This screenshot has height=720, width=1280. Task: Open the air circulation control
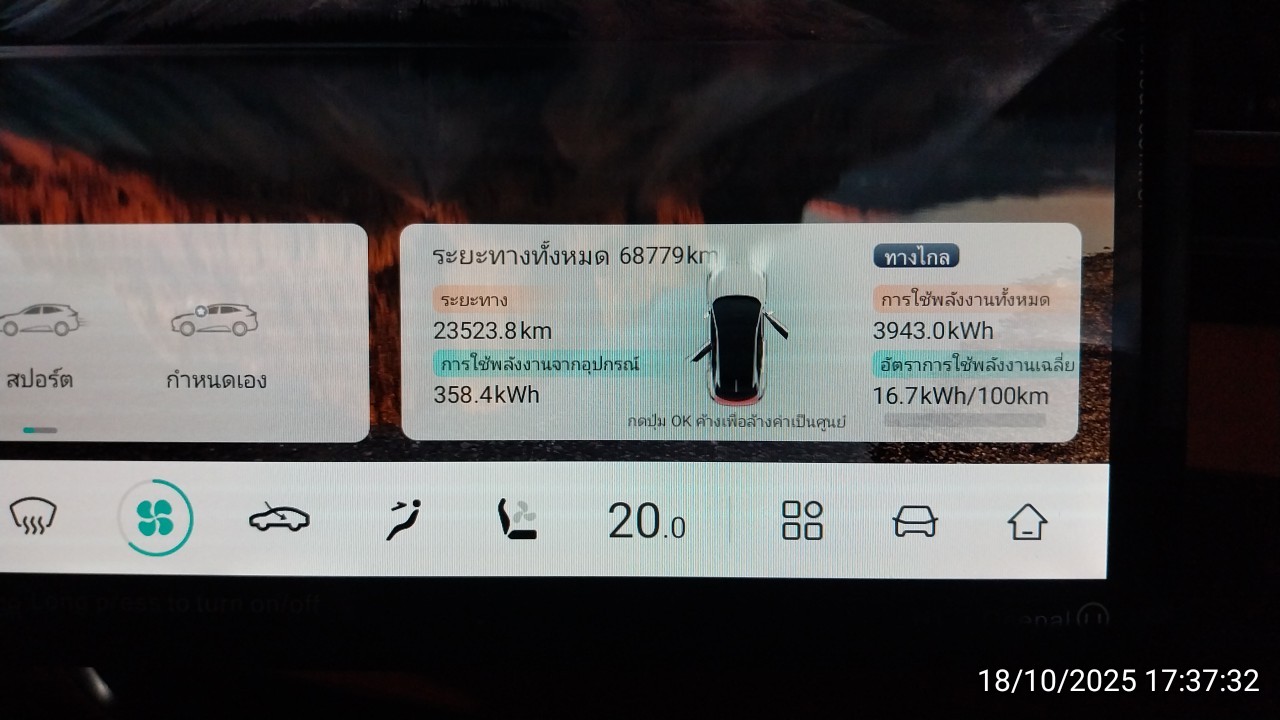coord(279,518)
